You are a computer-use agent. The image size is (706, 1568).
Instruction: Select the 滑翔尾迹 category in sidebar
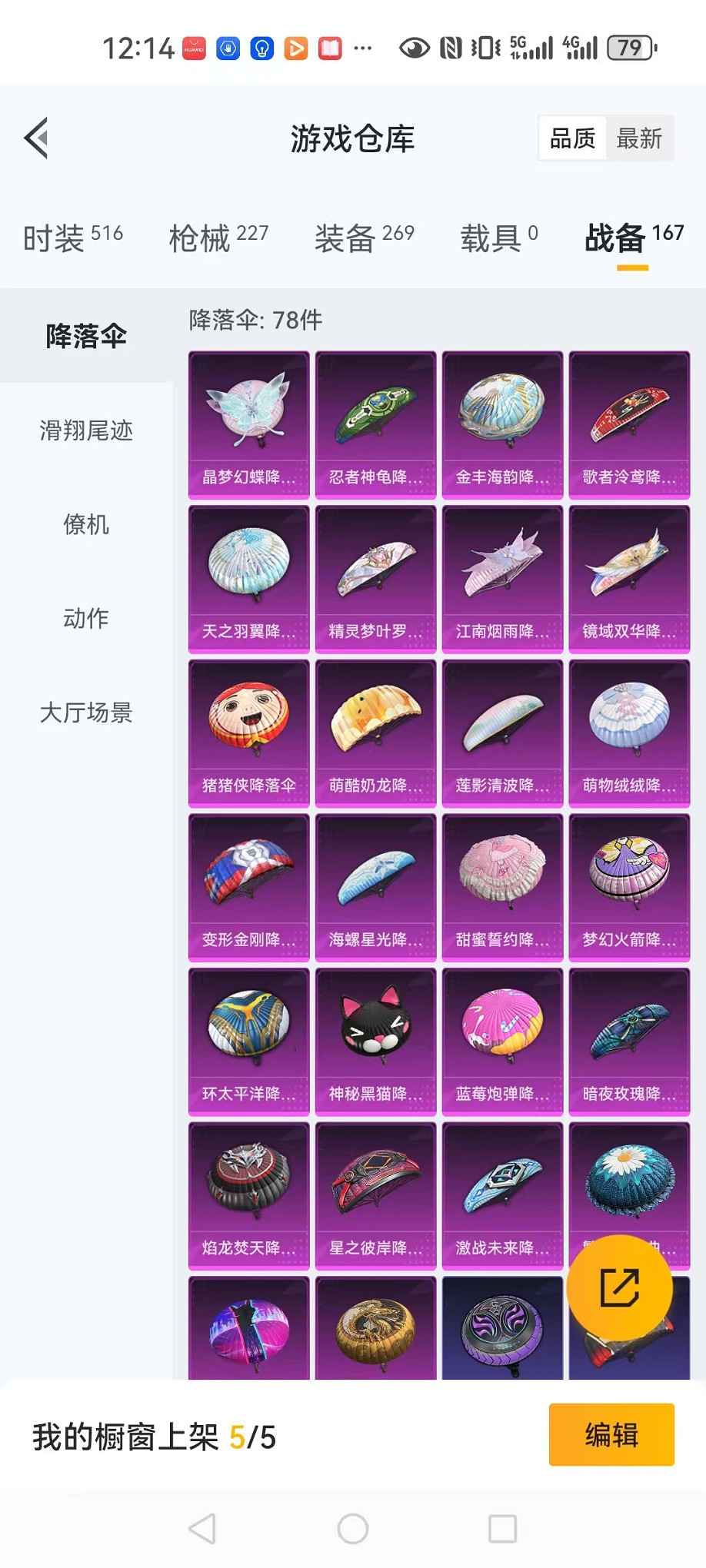click(x=85, y=432)
